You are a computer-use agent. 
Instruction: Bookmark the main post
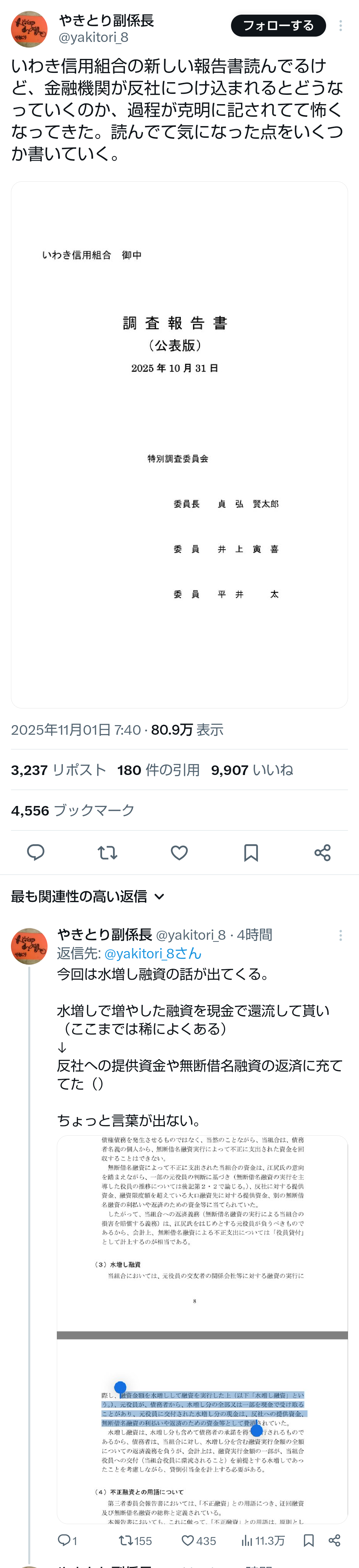tap(251, 852)
